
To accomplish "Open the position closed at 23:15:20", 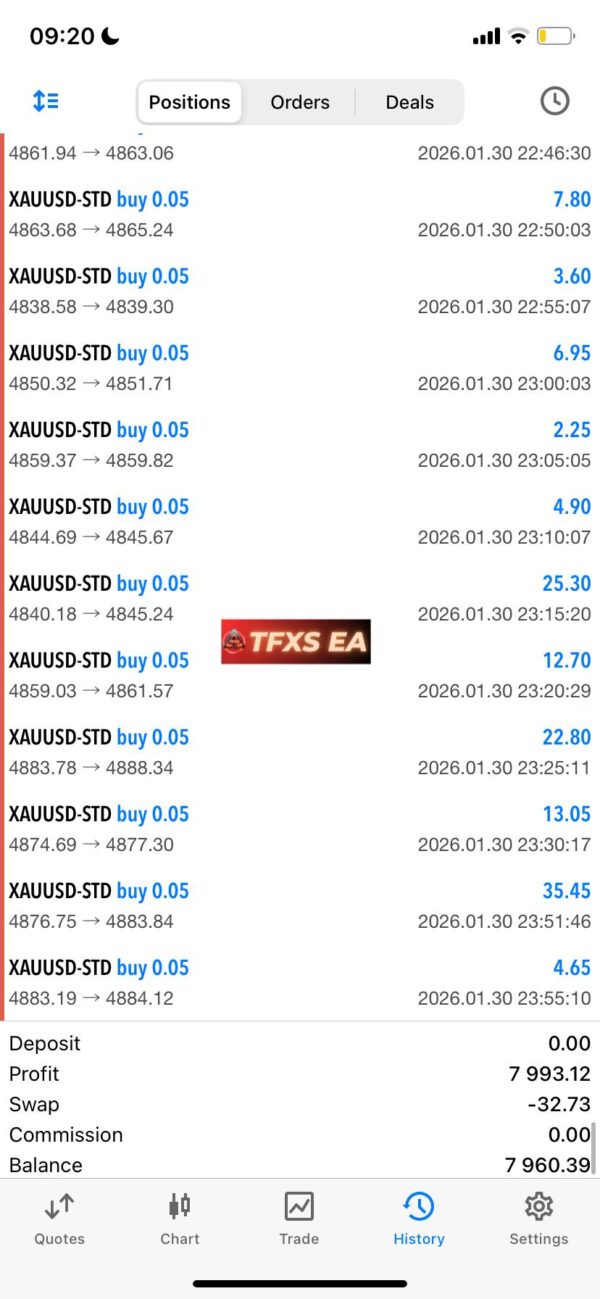I will point(300,598).
